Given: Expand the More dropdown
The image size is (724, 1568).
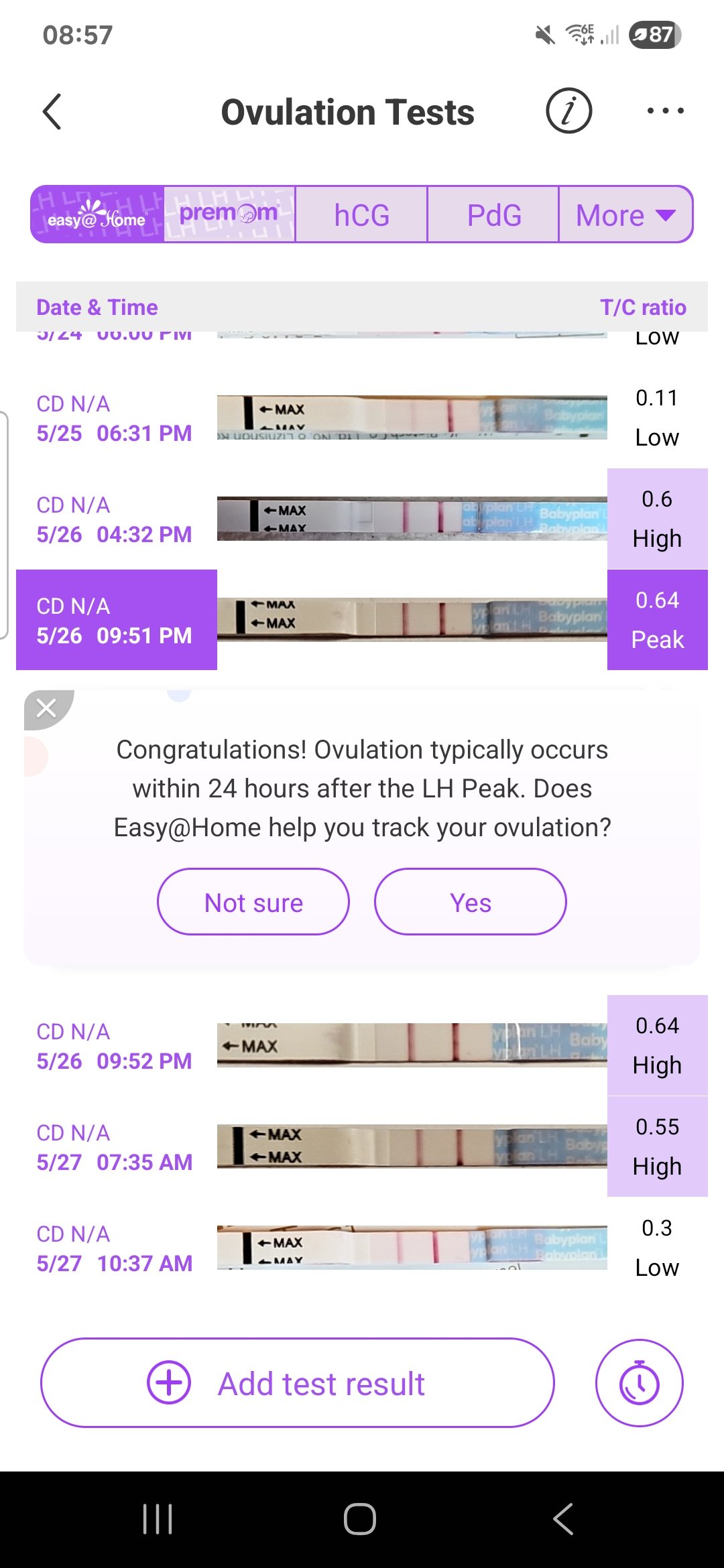Looking at the screenshot, I should coord(625,215).
